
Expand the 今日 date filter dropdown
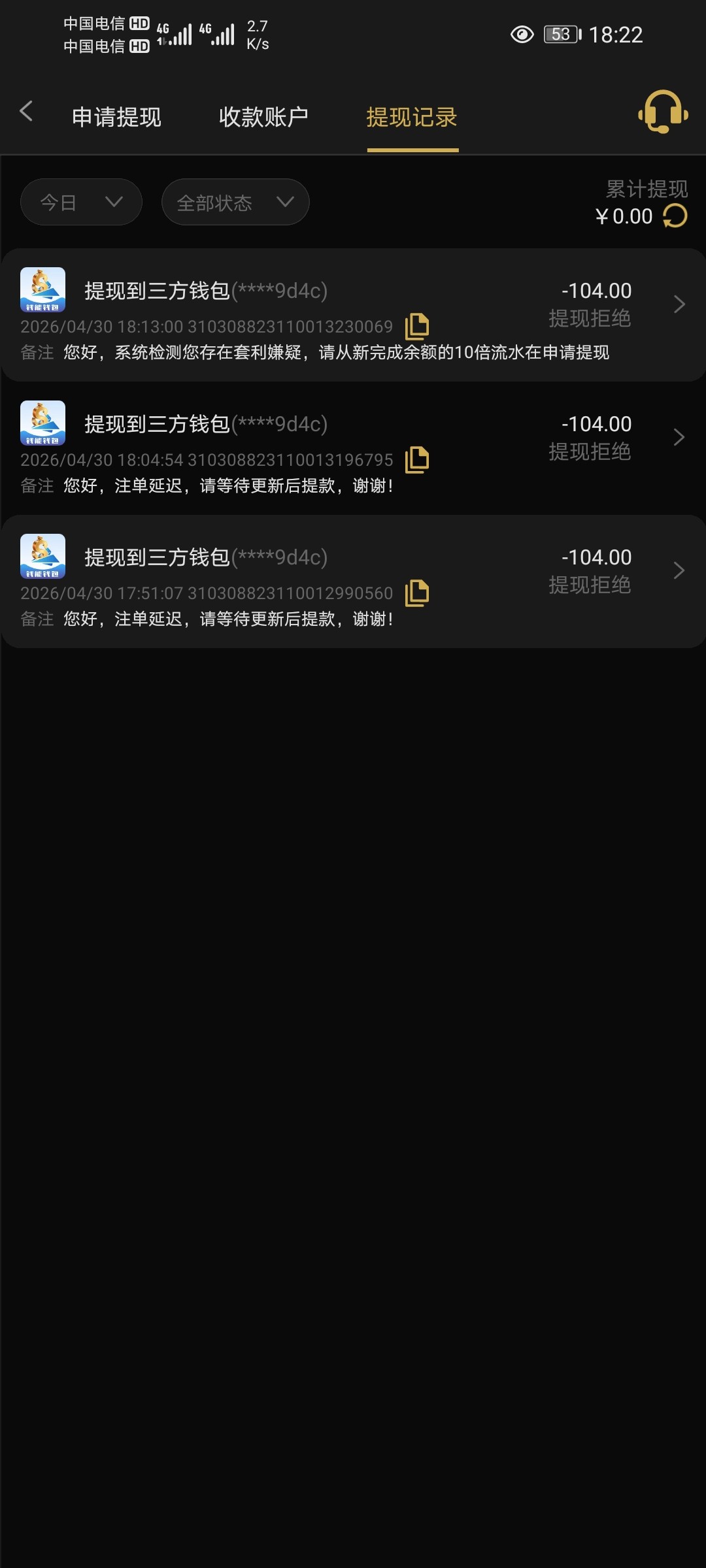81,203
